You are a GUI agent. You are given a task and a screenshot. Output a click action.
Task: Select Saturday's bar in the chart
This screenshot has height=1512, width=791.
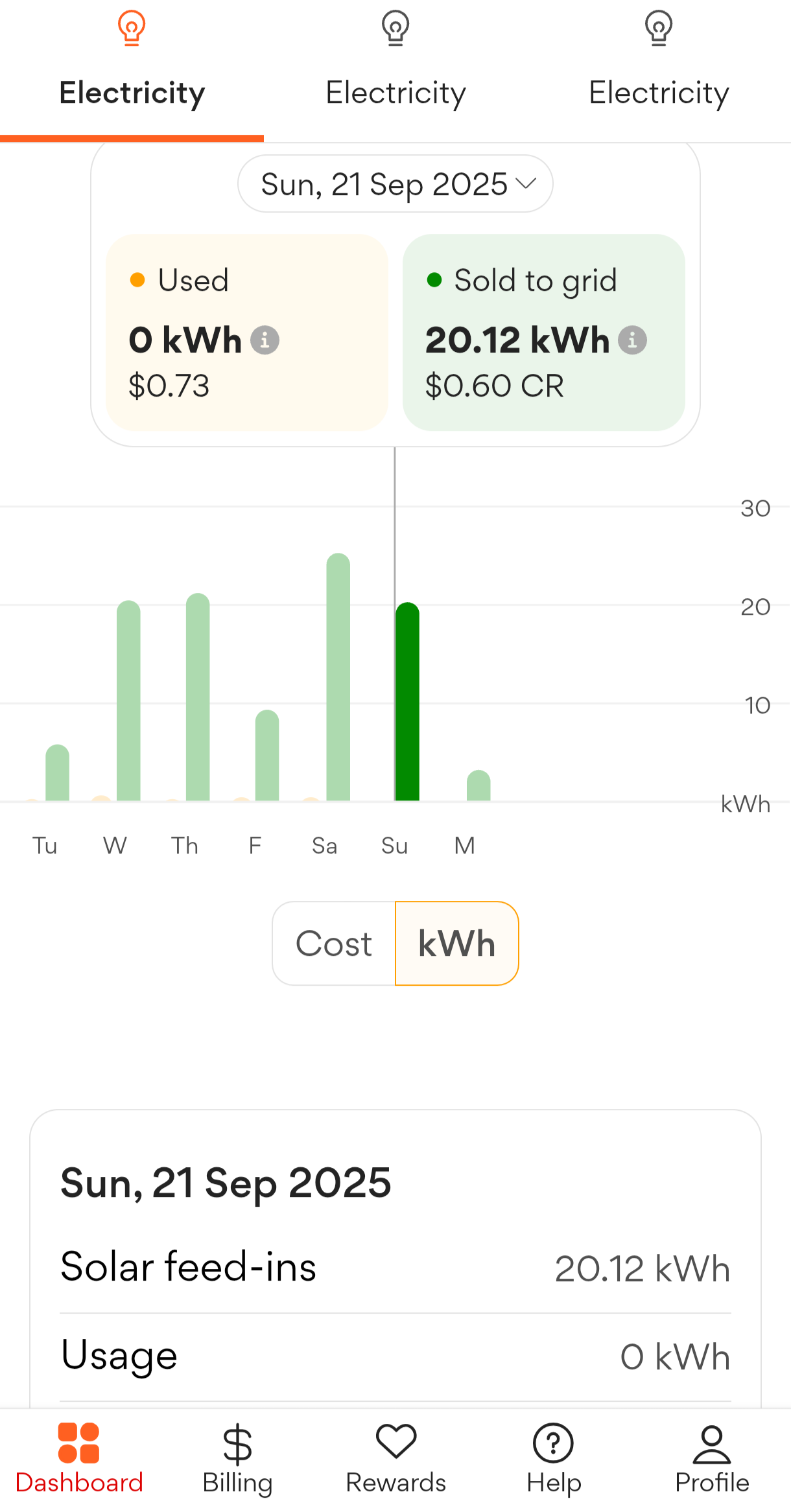tap(338, 680)
